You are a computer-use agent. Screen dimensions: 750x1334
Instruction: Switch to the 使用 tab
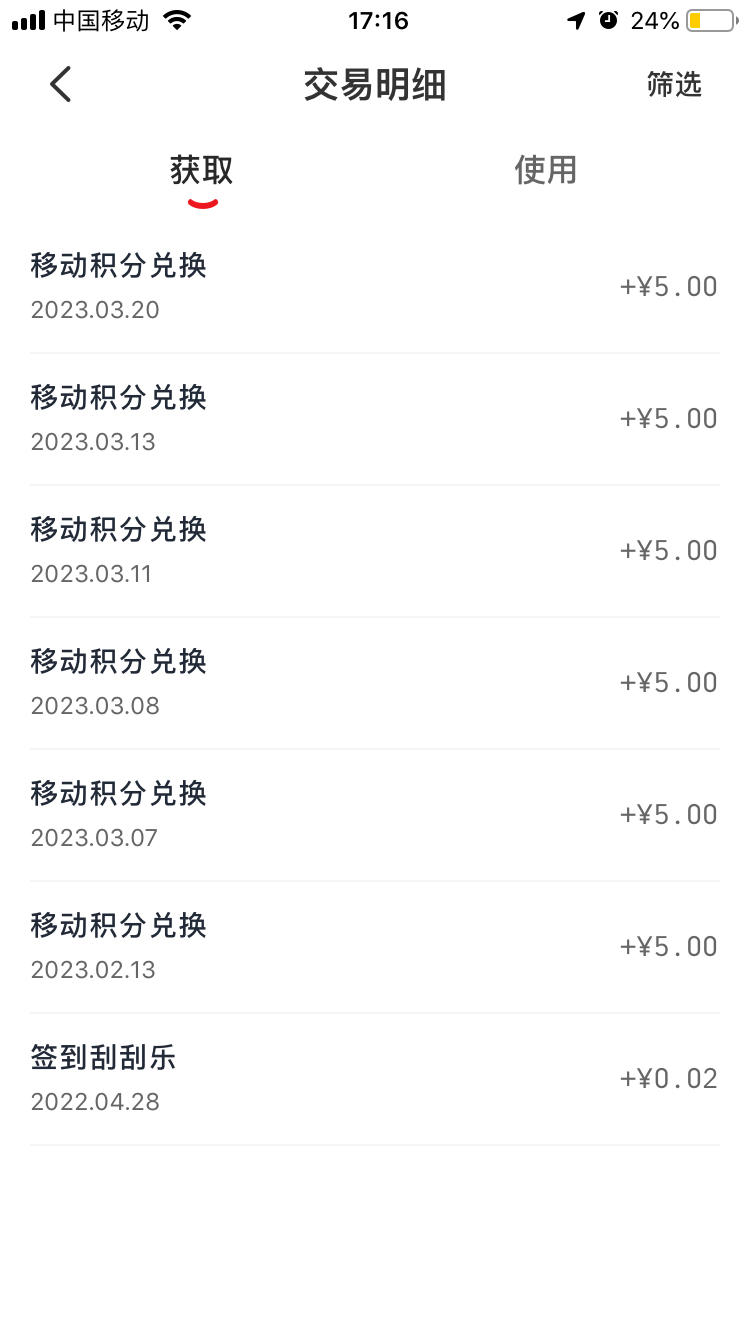(545, 169)
